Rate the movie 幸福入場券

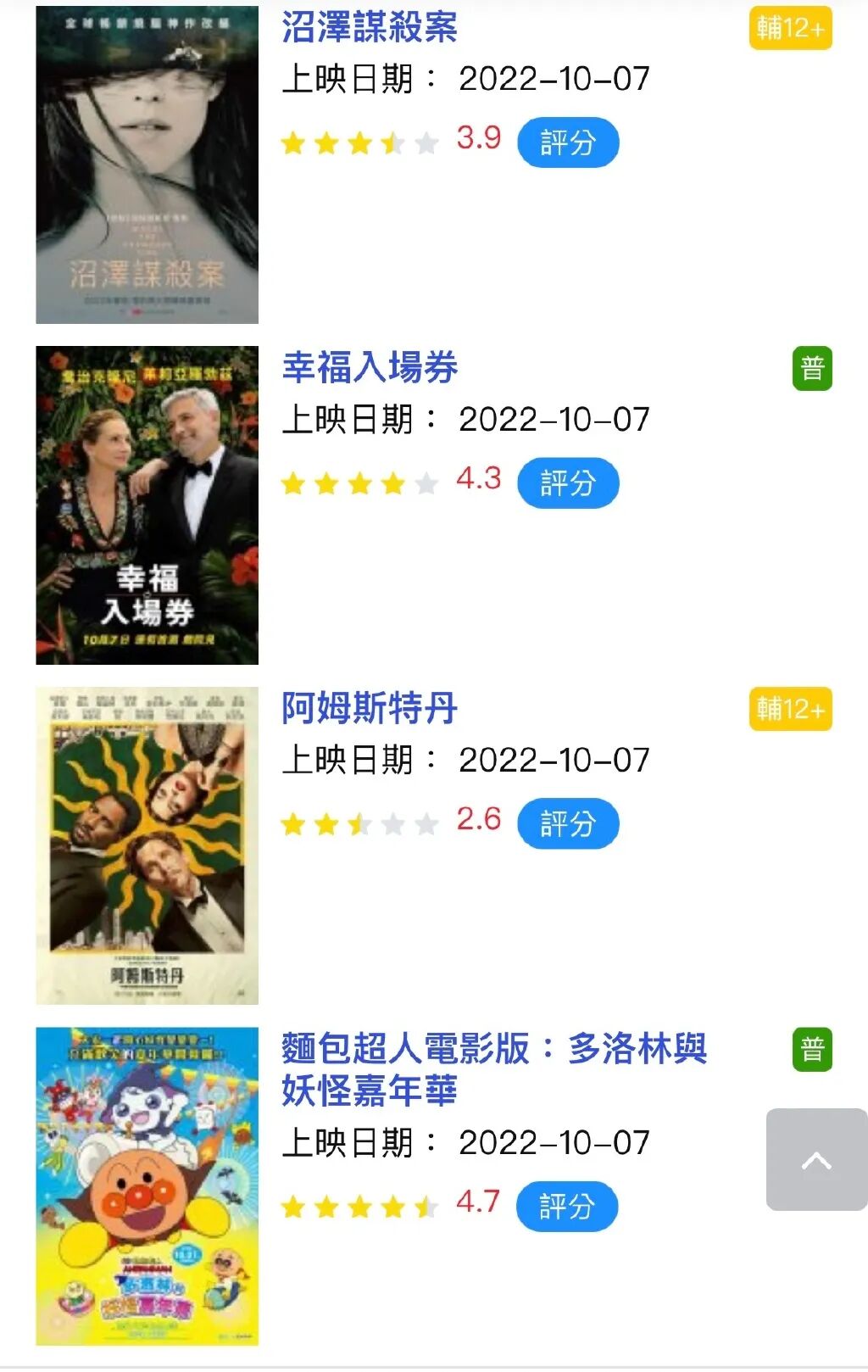click(568, 483)
